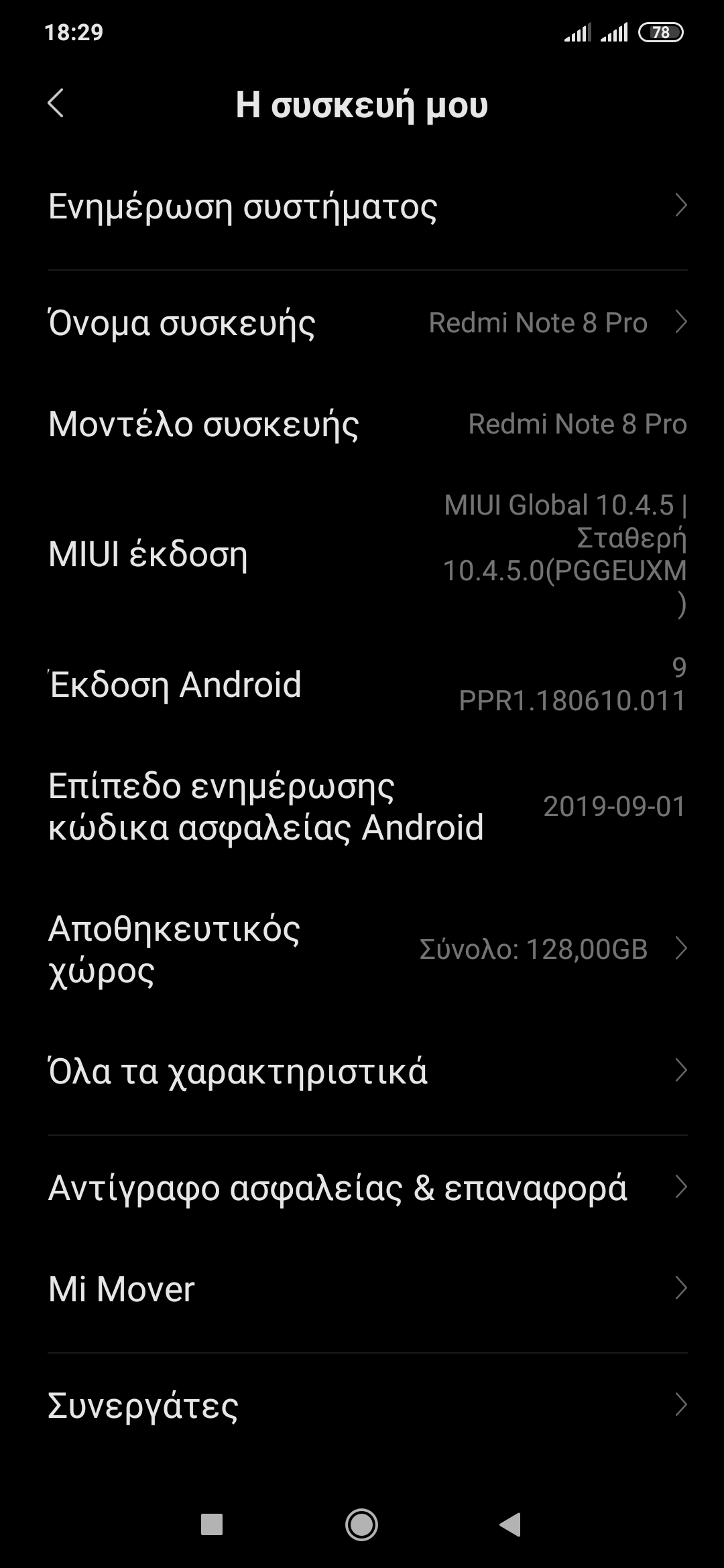Screen dimensions: 724x1568
Task: Open recent apps with square button
Action: (212, 1525)
